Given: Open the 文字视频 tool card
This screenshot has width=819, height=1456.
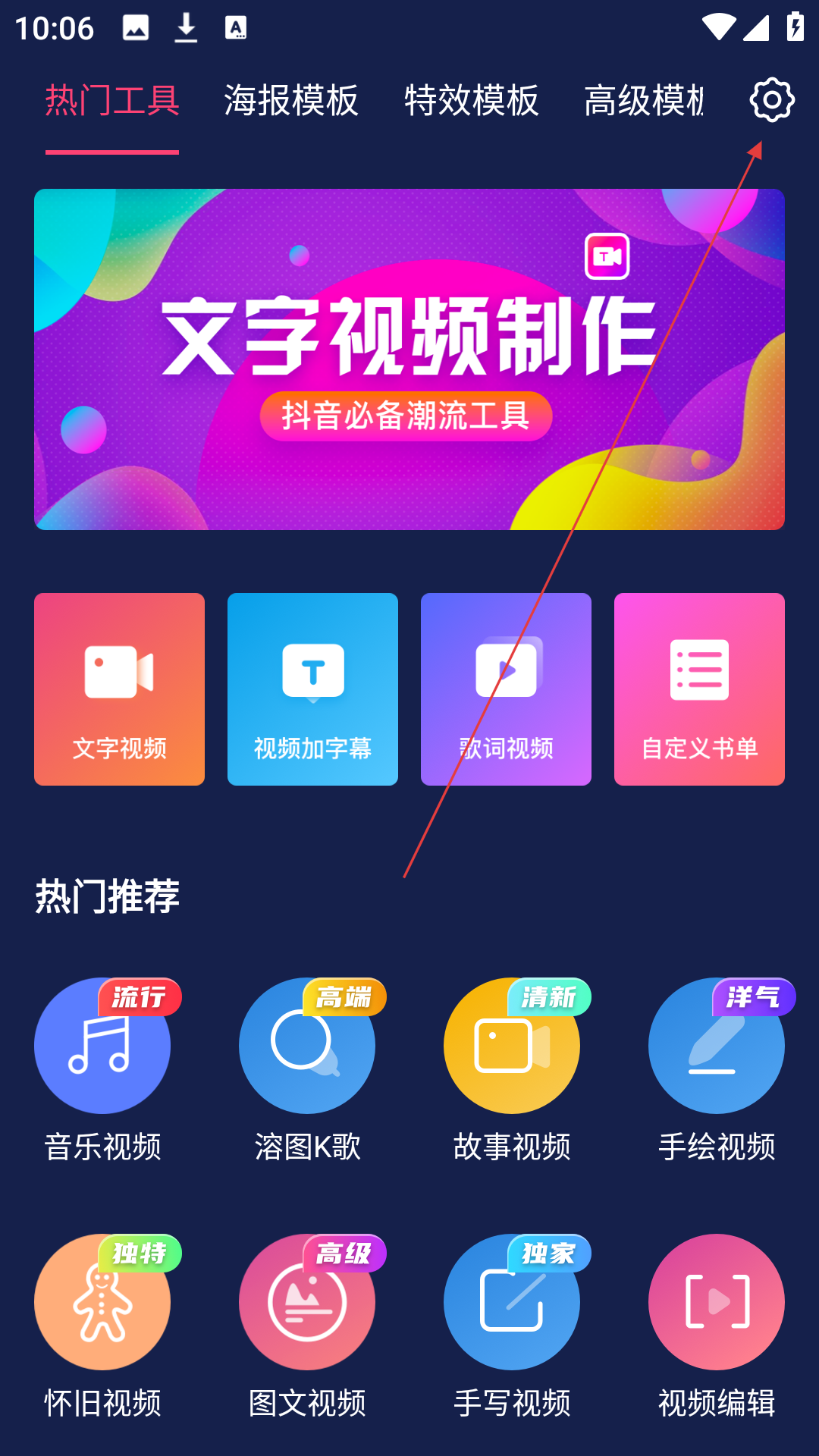Looking at the screenshot, I should [119, 689].
